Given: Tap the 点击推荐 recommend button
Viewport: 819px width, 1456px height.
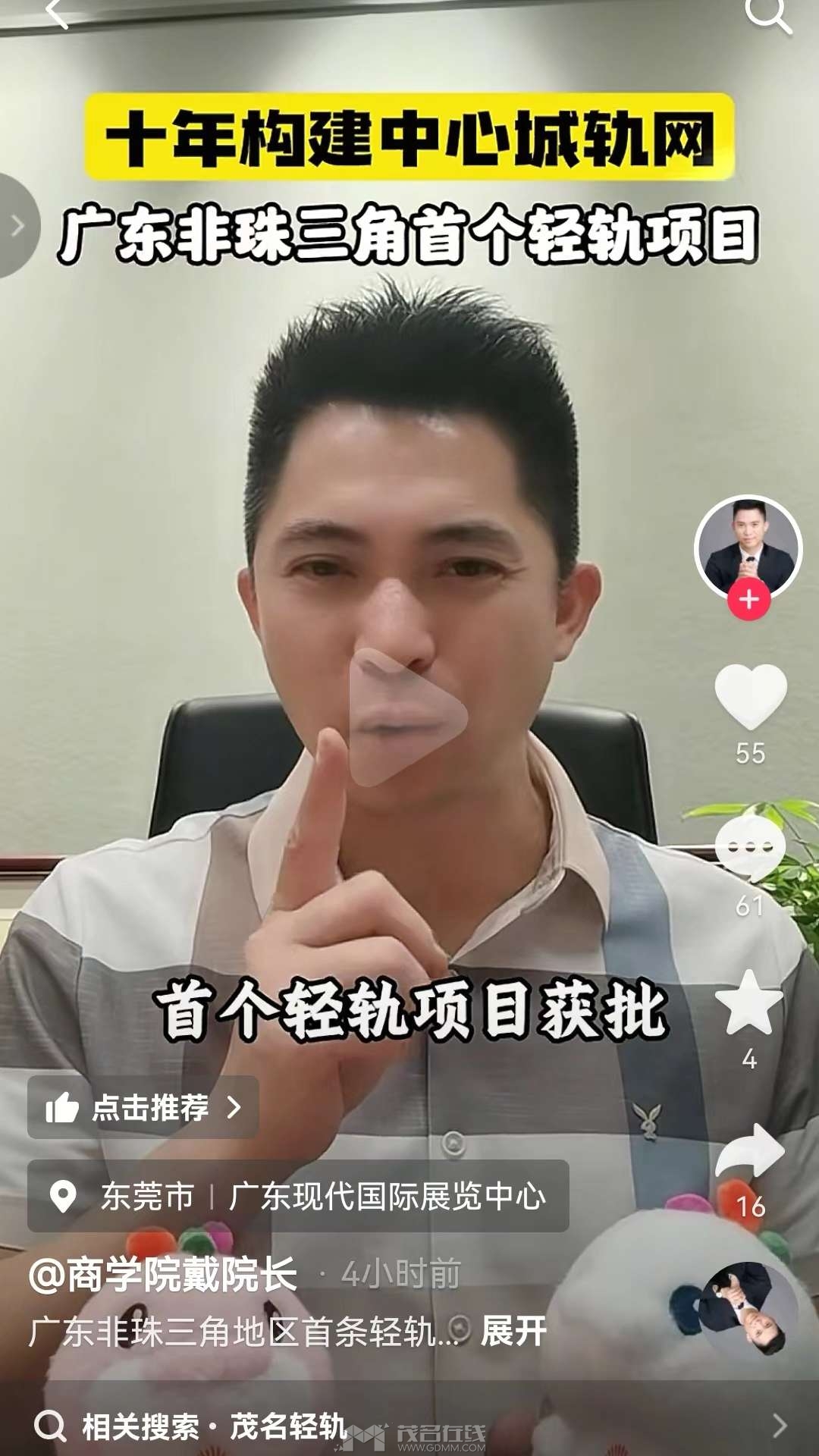Looking at the screenshot, I should (x=143, y=1108).
